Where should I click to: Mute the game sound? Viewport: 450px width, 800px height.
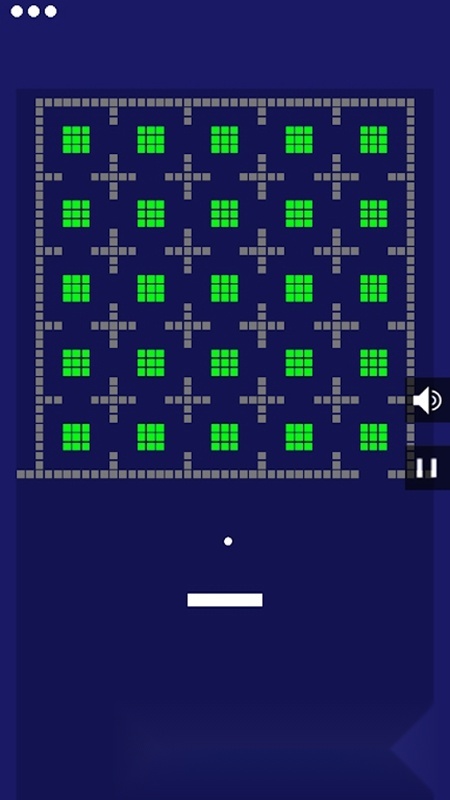tap(428, 400)
